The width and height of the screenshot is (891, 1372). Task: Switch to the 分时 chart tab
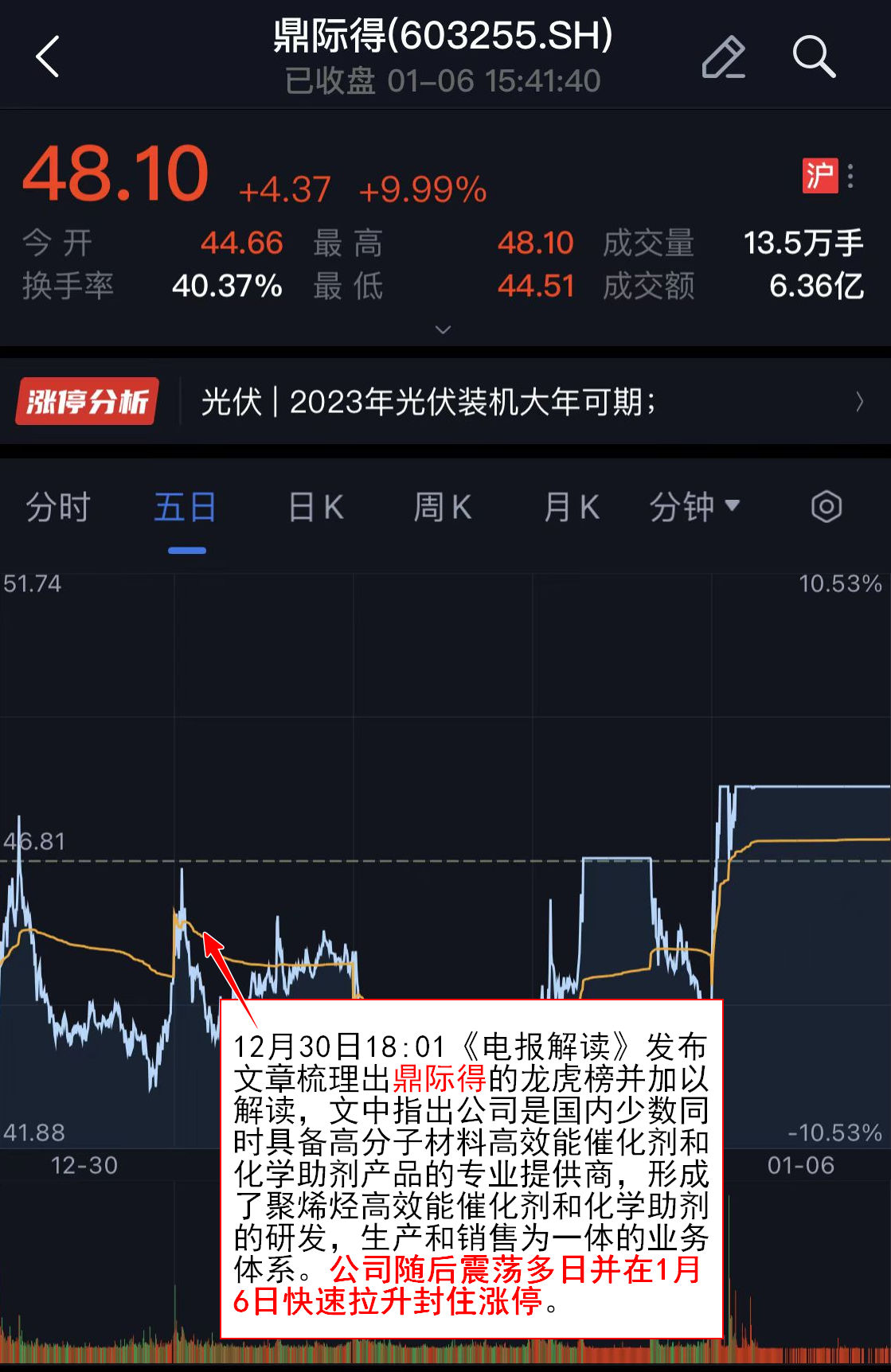point(57,507)
